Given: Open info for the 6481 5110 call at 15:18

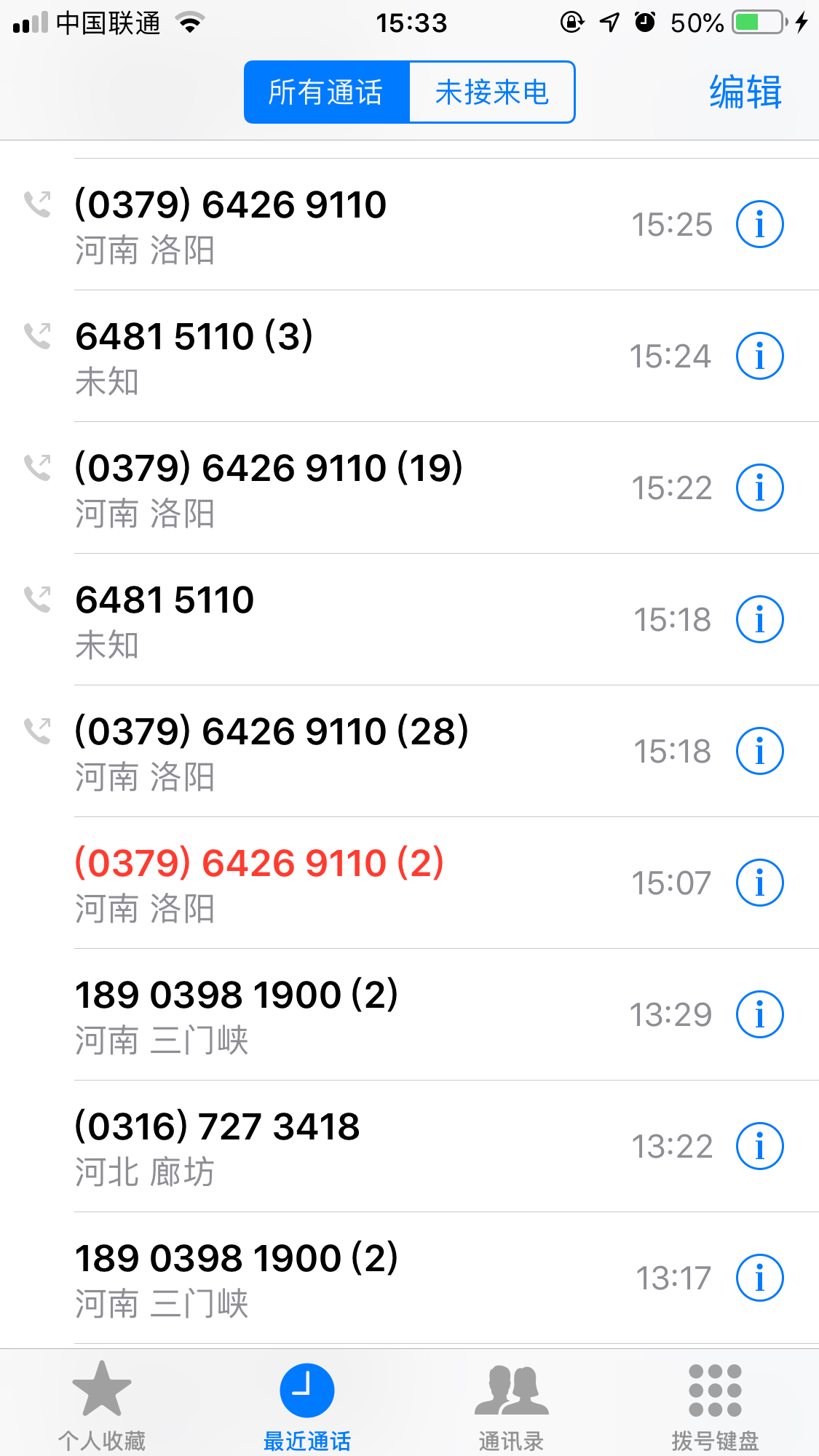Looking at the screenshot, I should [x=759, y=619].
